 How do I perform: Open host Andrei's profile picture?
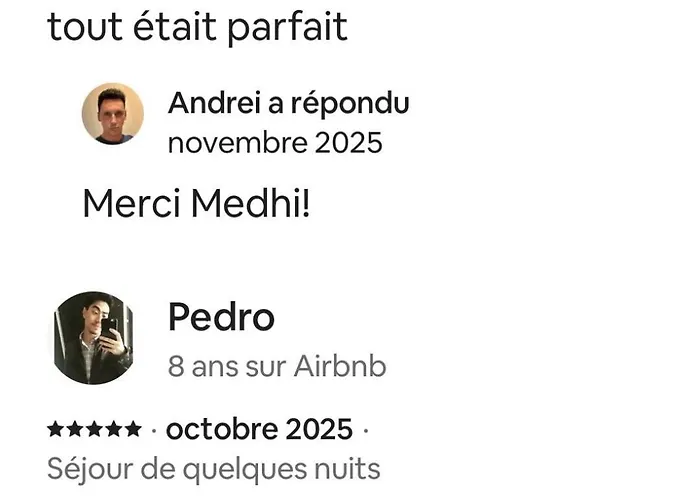112,114
